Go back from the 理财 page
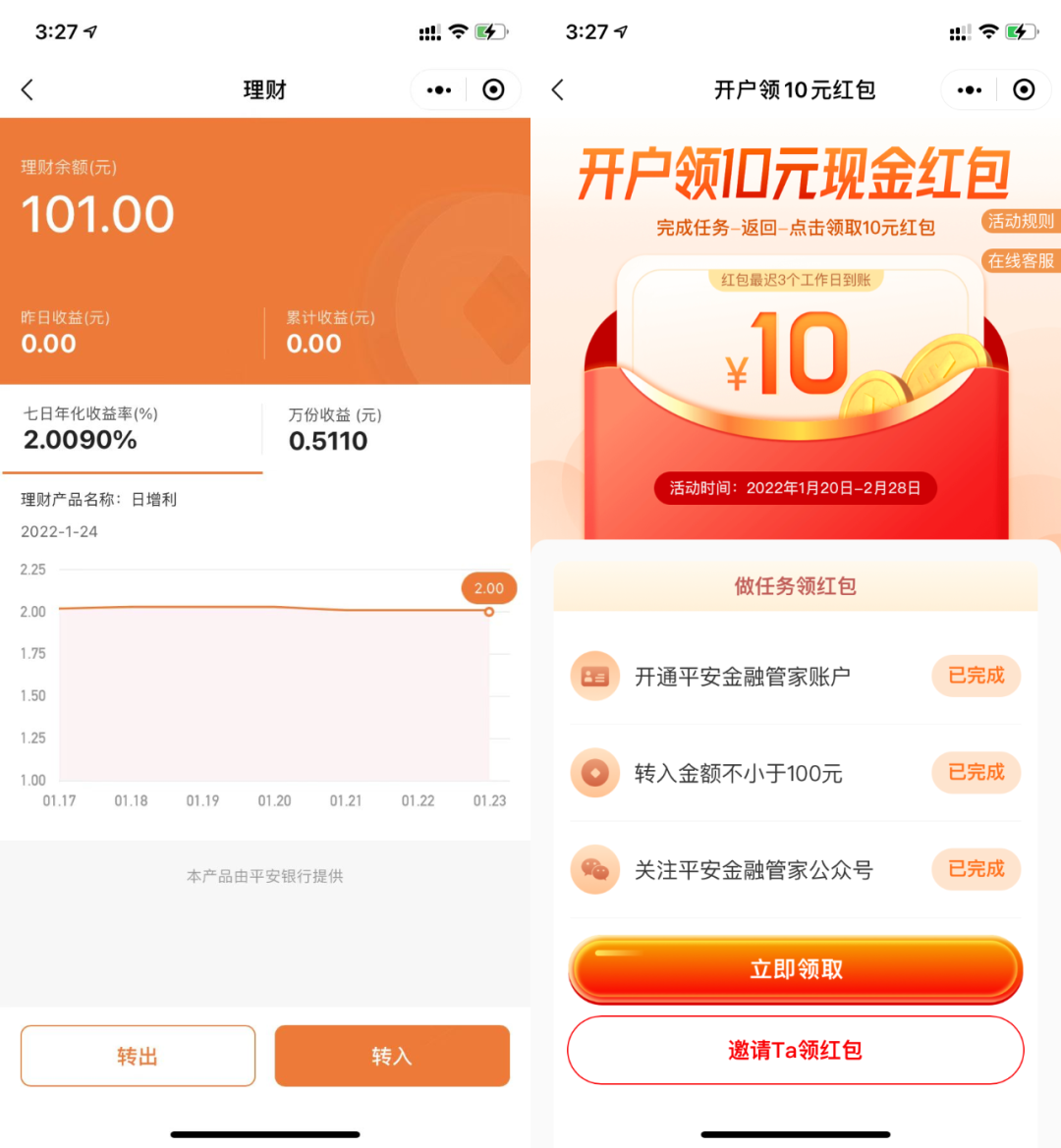The height and width of the screenshot is (1148, 1061). [x=28, y=90]
